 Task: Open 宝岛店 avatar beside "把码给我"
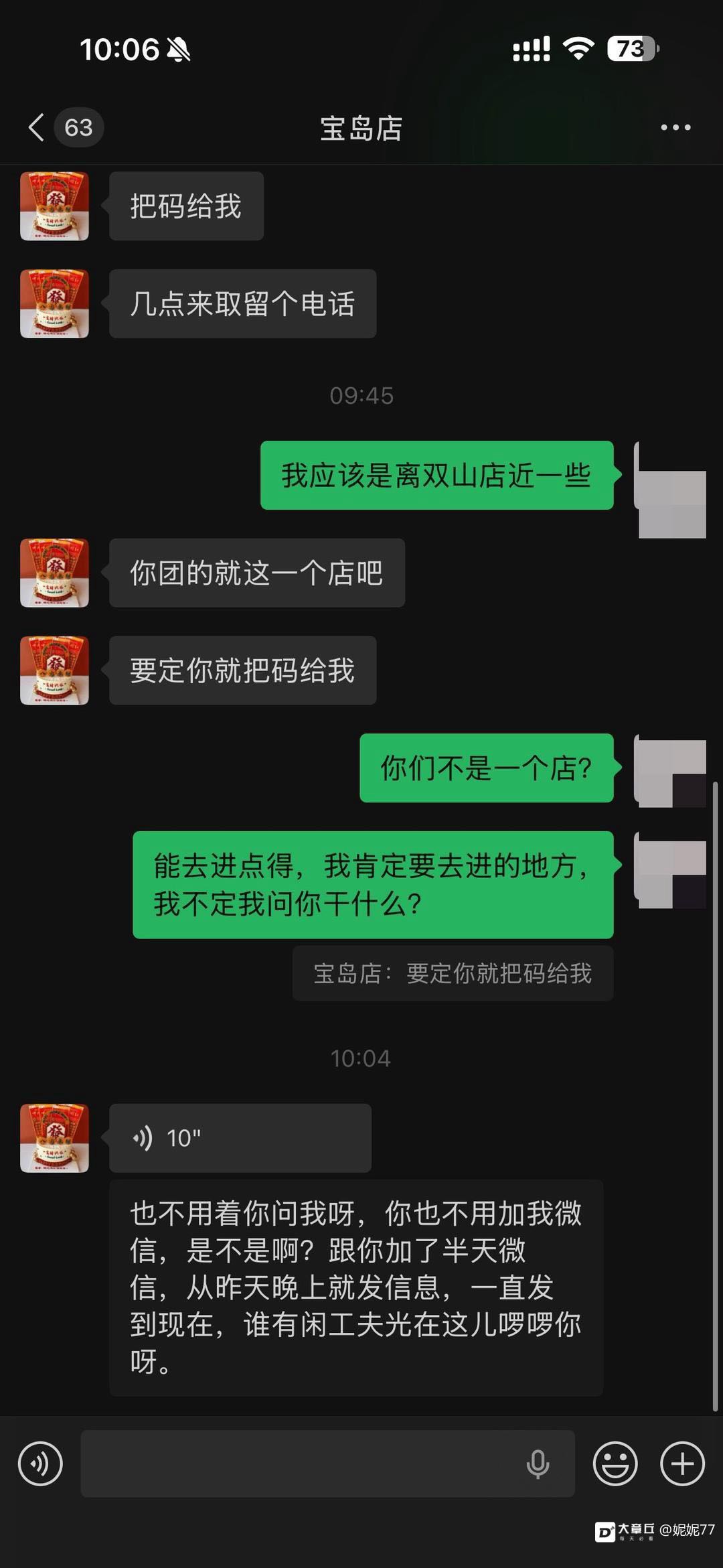pos(54,206)
